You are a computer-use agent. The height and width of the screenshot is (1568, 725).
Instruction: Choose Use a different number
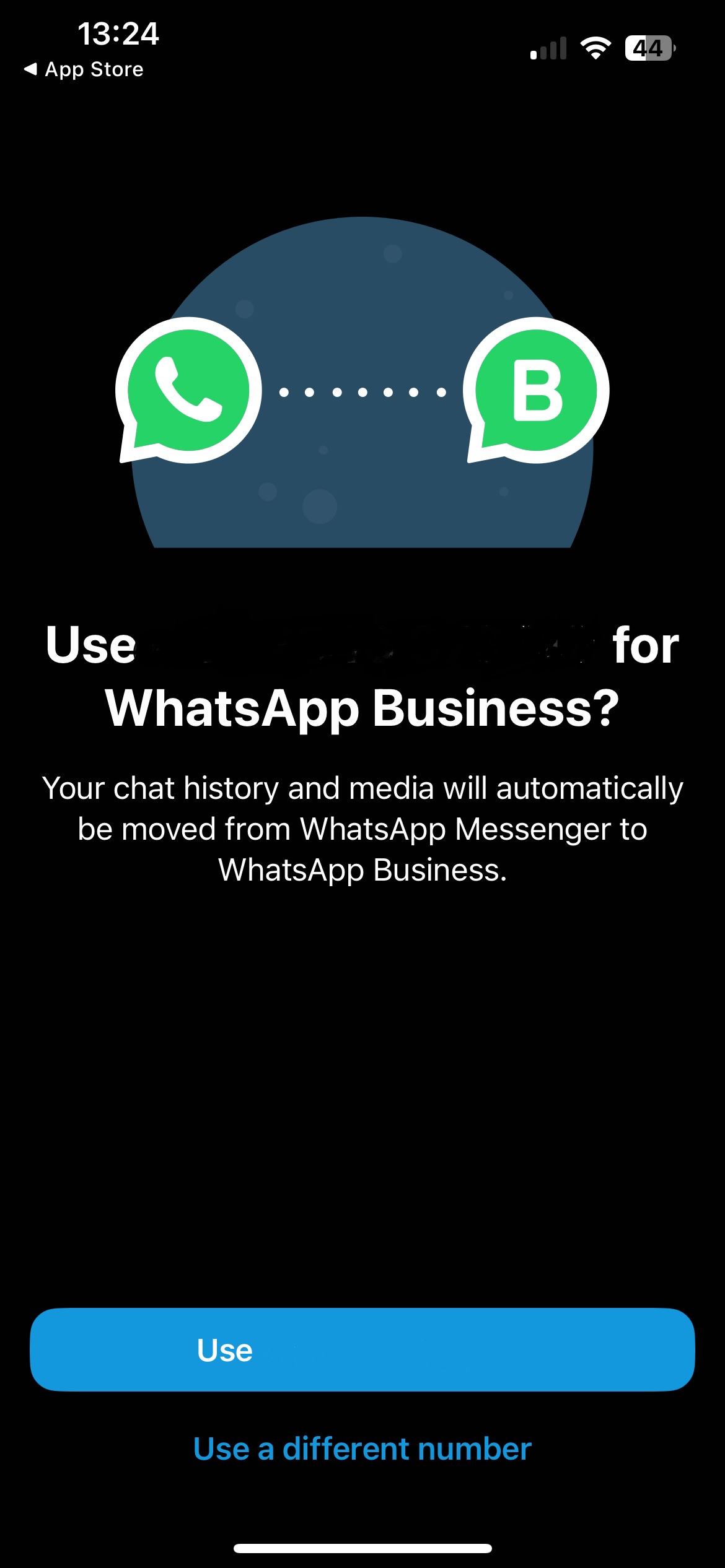pos(362,1449)
